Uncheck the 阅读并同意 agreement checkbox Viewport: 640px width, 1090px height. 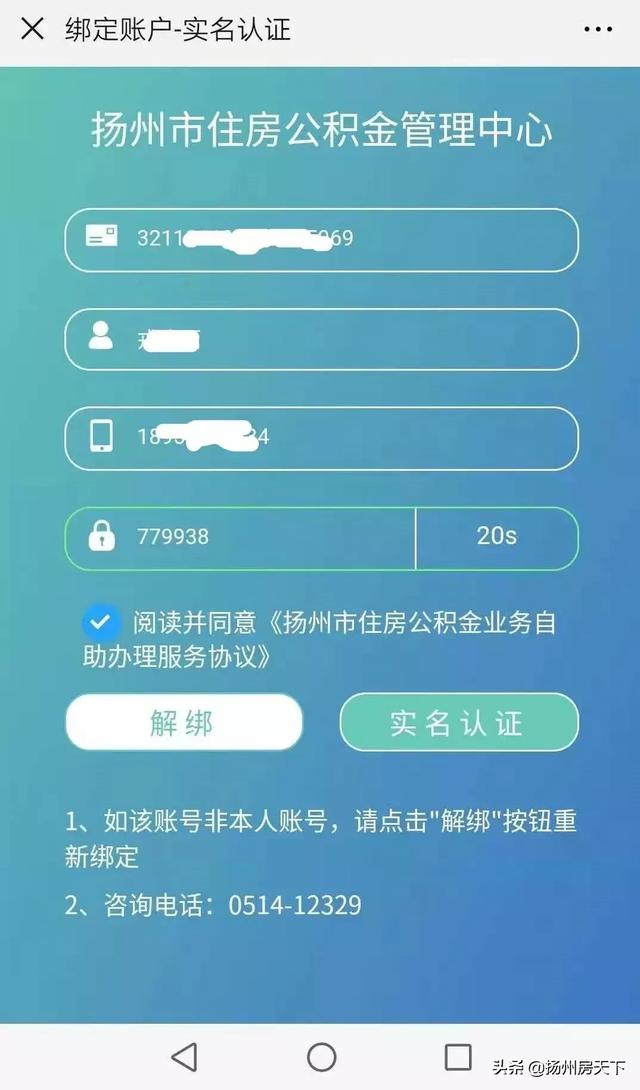(x=101, y=623)
